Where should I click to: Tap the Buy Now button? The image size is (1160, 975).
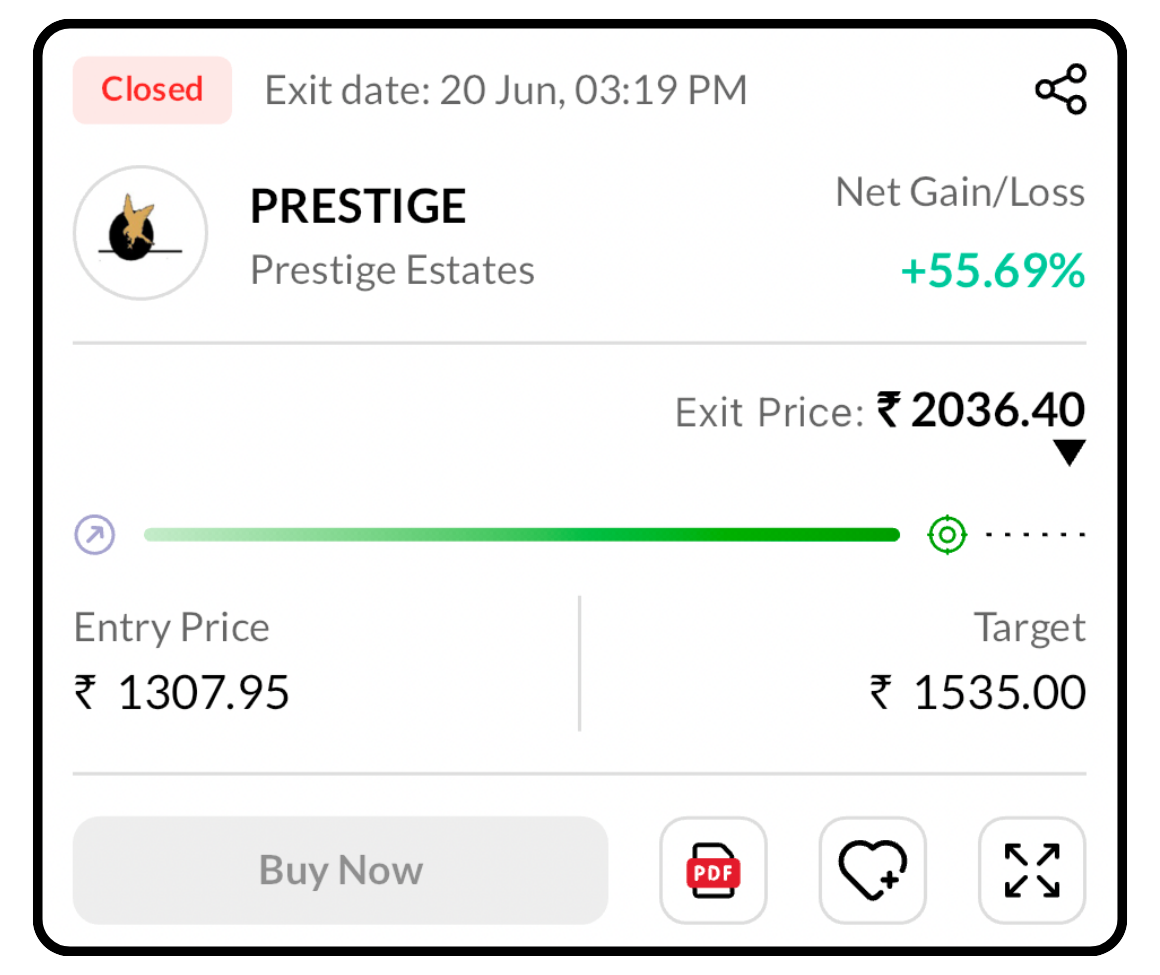(x=340, y=870)
